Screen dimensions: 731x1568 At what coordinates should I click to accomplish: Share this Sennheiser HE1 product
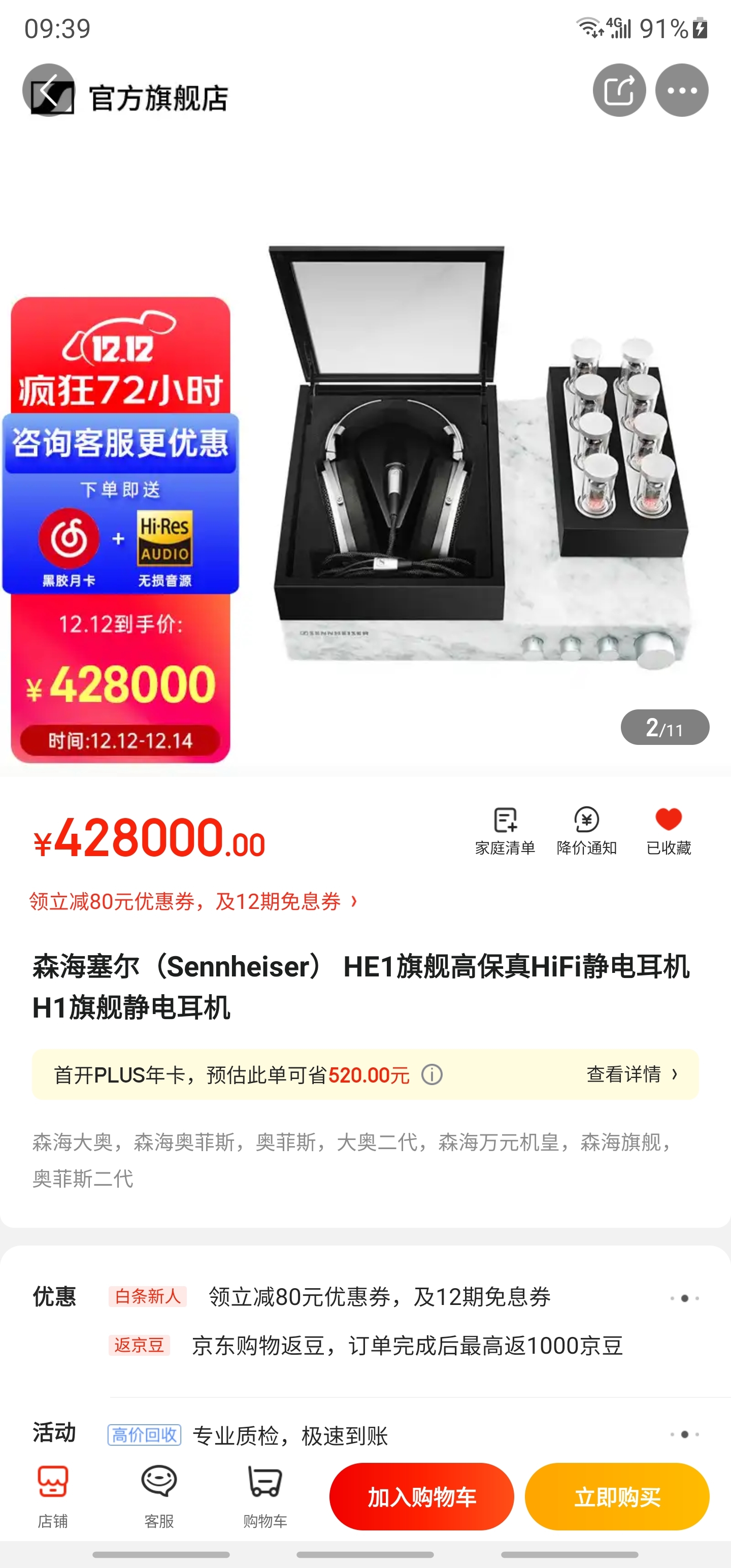[x=619, y=91]
